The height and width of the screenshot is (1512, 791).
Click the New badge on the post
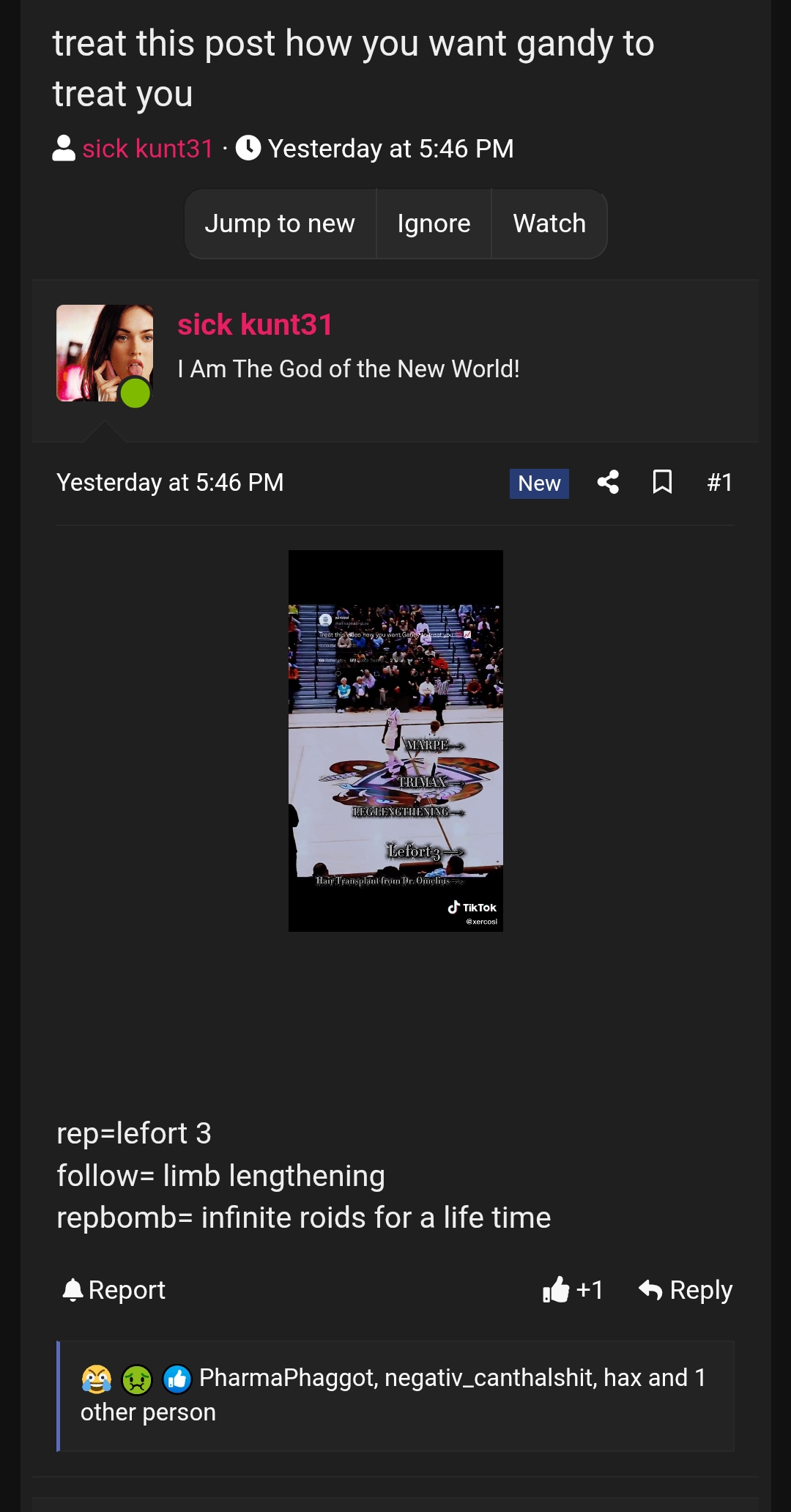(x=538, y=483)
